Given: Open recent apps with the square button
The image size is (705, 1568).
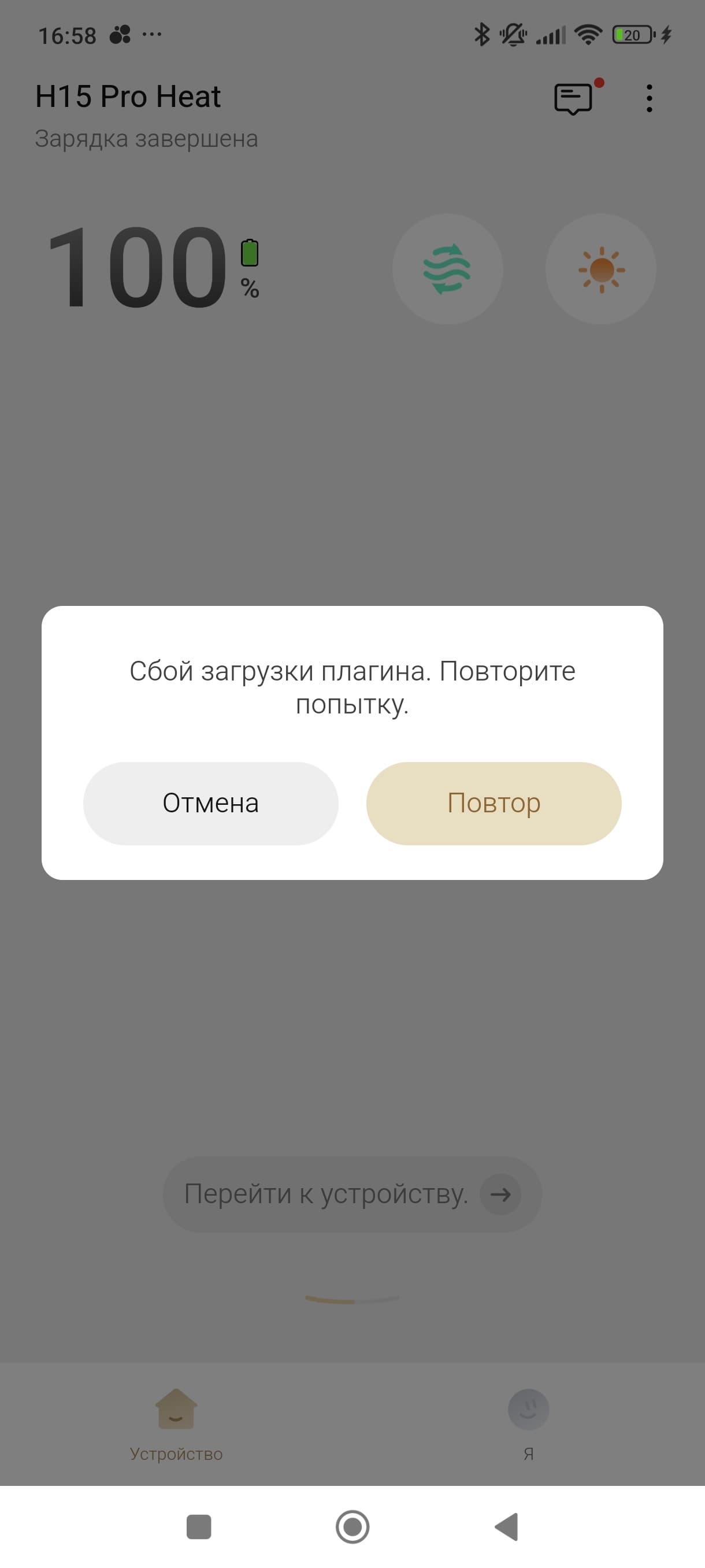Looking at the screenshot, I should (198, 1526).
